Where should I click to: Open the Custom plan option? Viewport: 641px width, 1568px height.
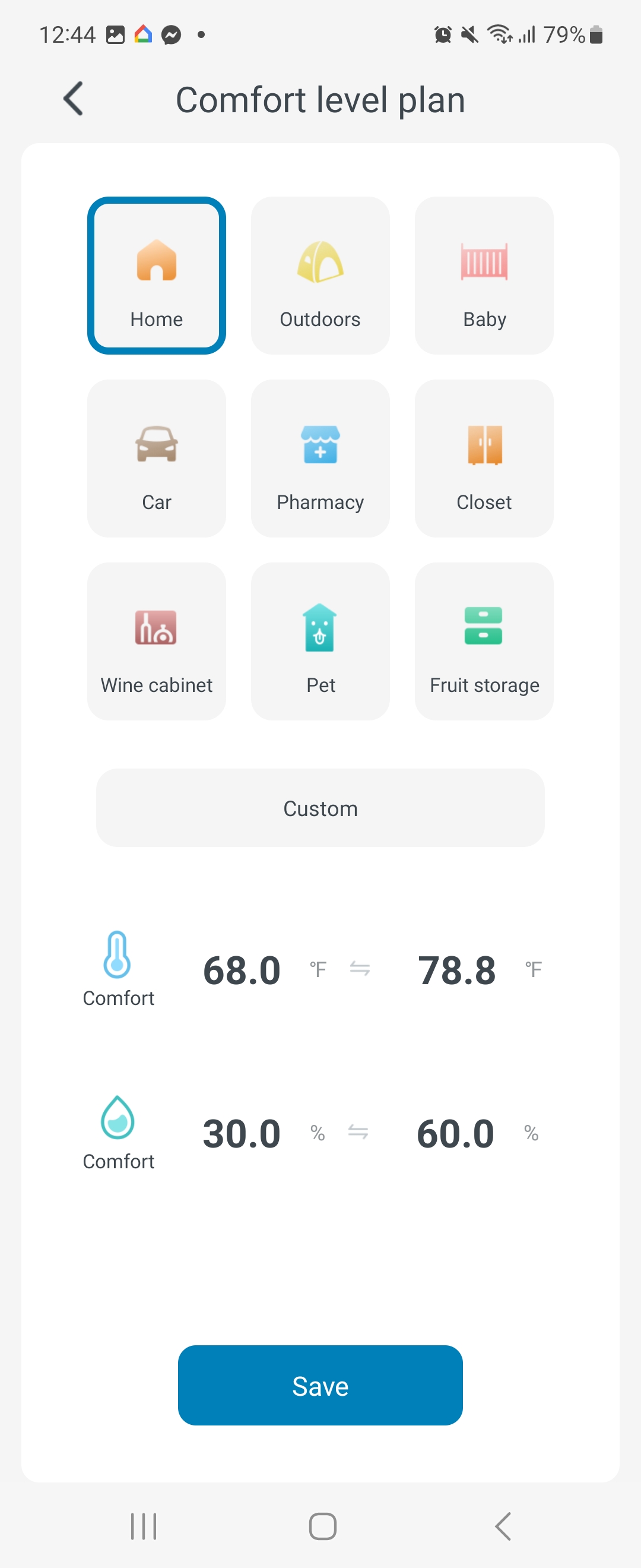click(x=320, y=808)
